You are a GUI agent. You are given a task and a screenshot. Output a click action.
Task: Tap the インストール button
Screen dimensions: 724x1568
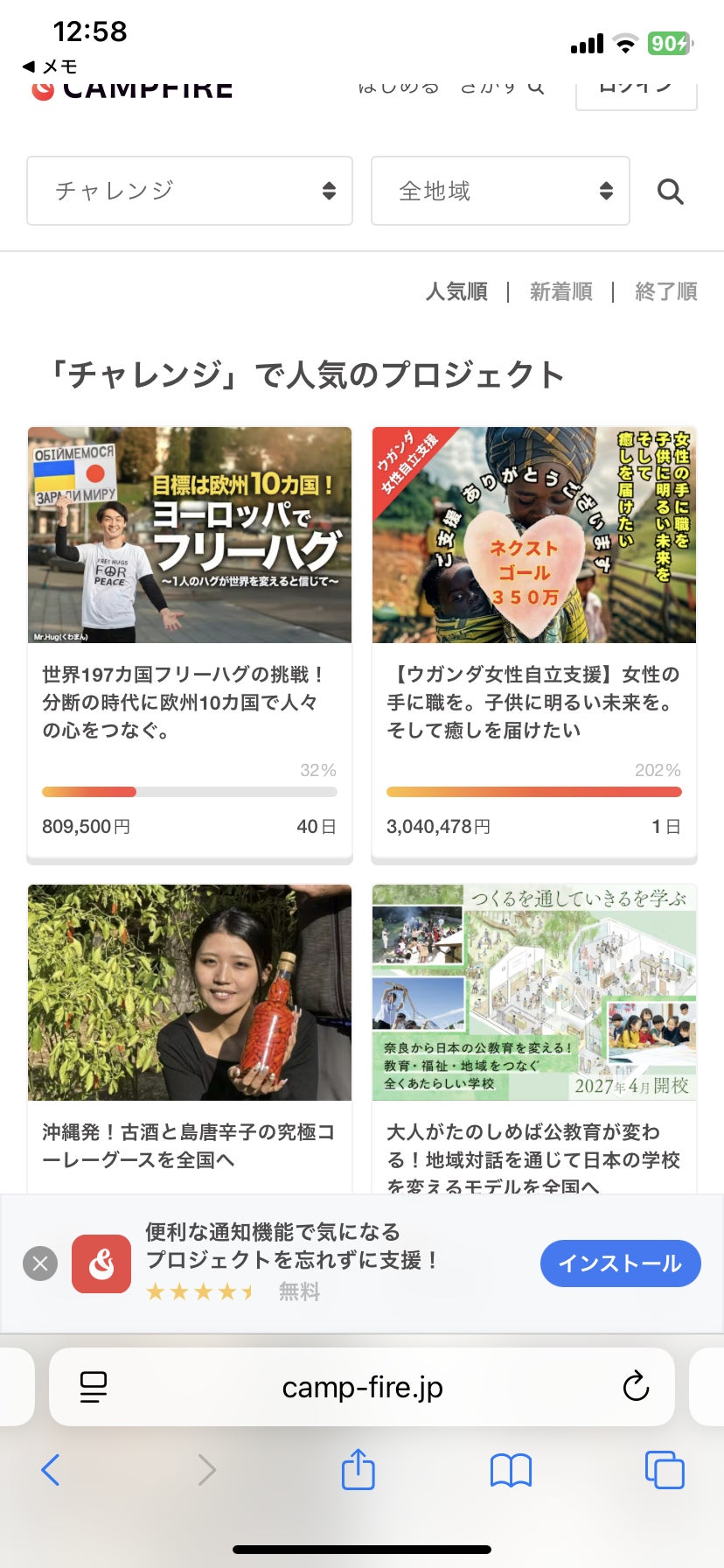[x=620, y=1263]
